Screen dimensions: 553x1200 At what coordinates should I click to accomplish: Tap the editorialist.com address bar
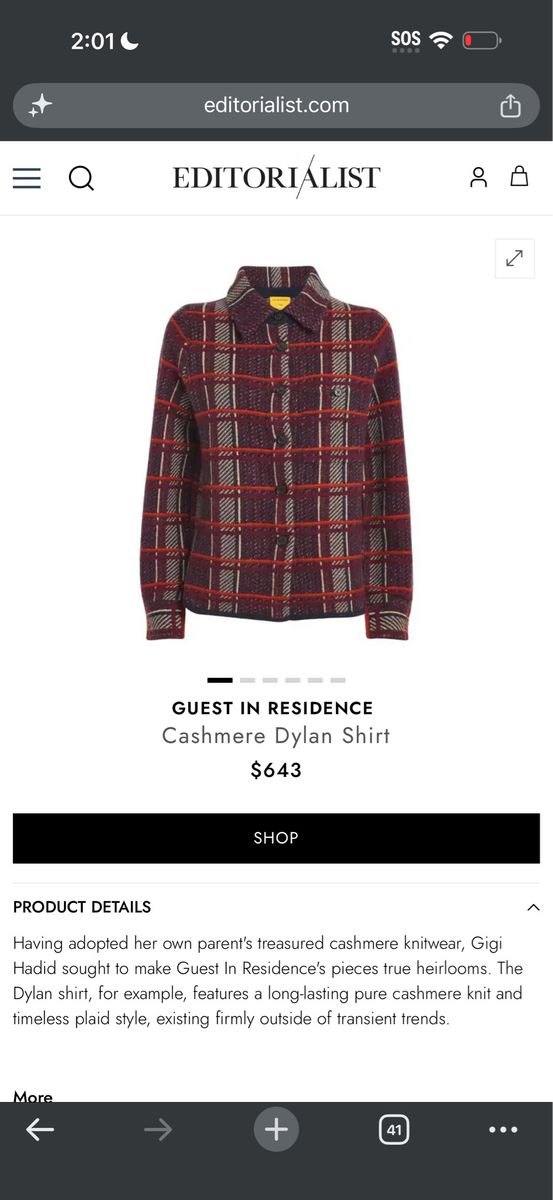(x=276, y=105)
